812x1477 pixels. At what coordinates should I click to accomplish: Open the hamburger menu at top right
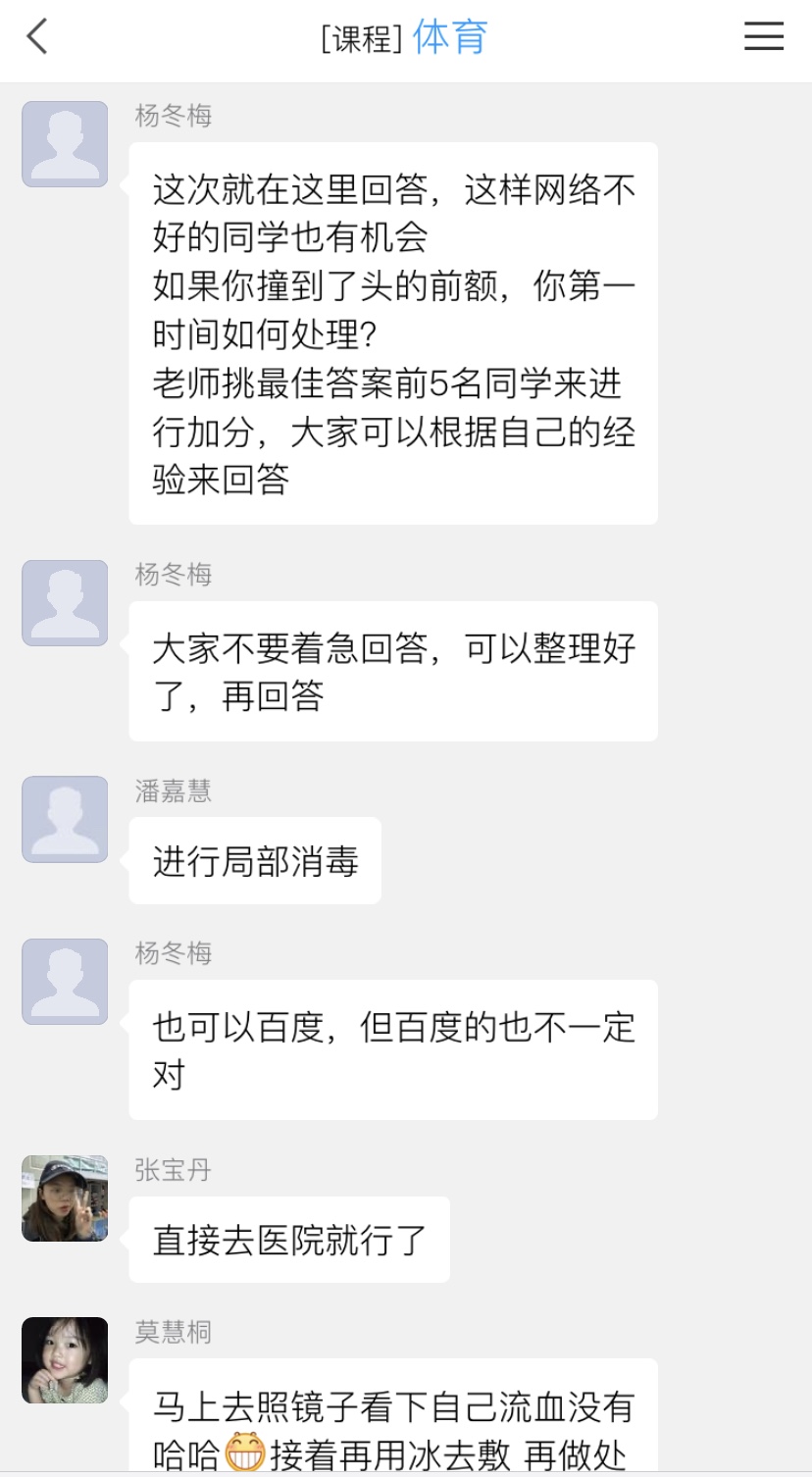coord(764,37)
